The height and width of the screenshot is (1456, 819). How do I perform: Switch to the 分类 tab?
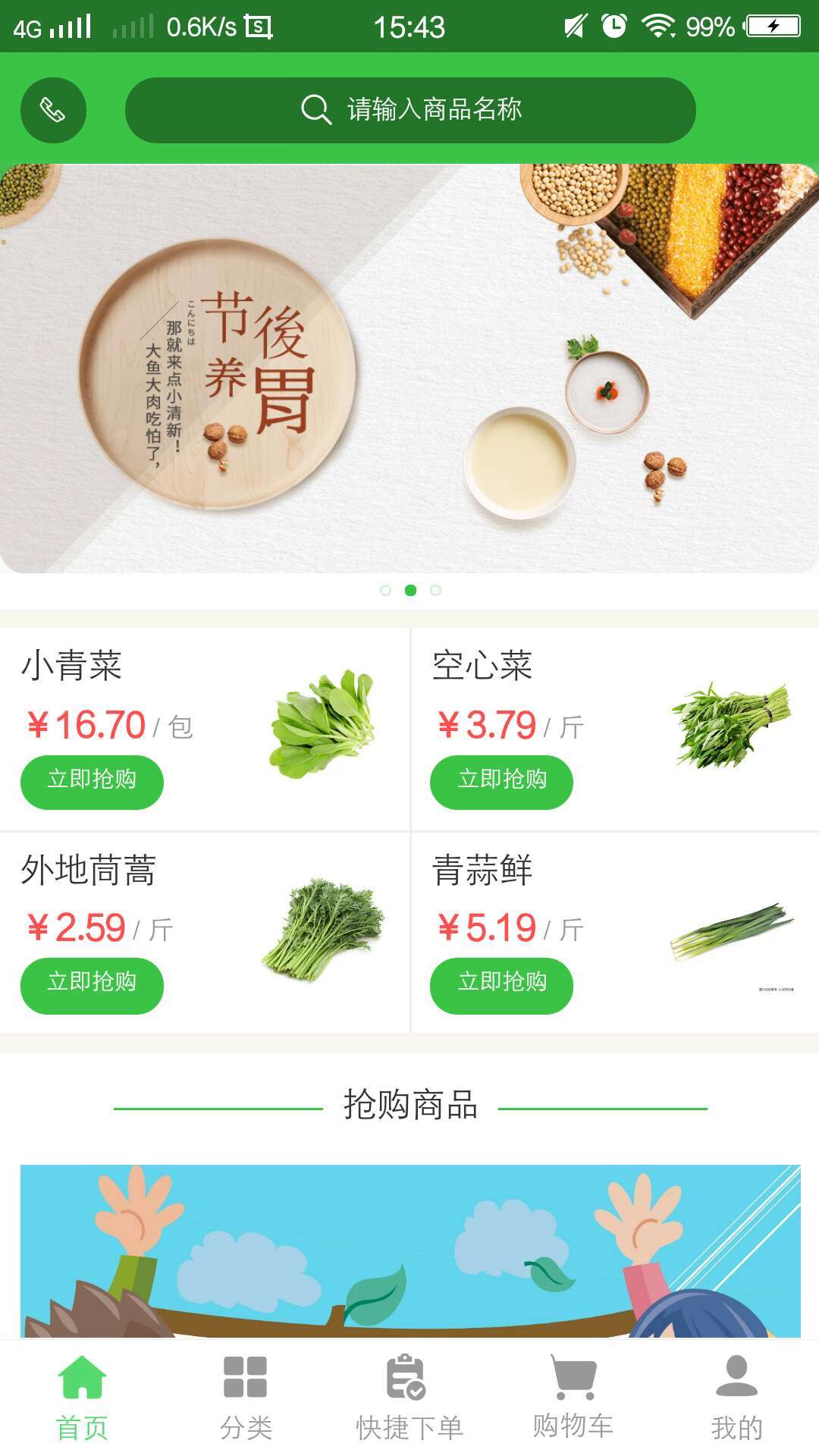(246, 1397)
